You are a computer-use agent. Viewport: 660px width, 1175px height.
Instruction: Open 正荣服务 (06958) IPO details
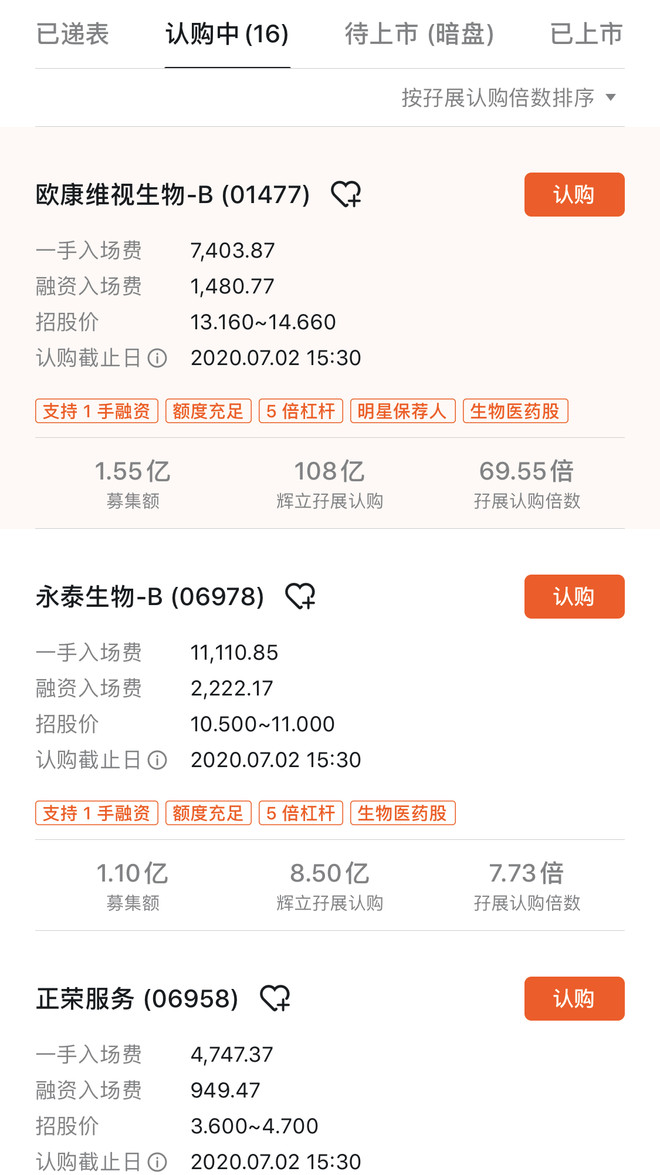point(137,998)
